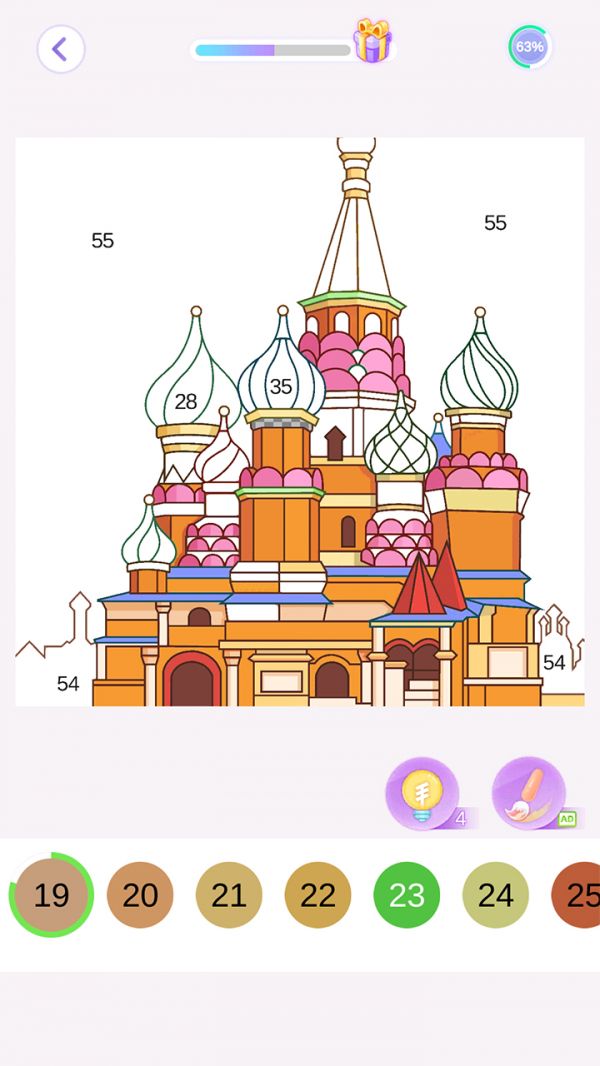This screenshot has width=600, height=1066.
Task: Open the gift box reward
Action: coord(372,42)
